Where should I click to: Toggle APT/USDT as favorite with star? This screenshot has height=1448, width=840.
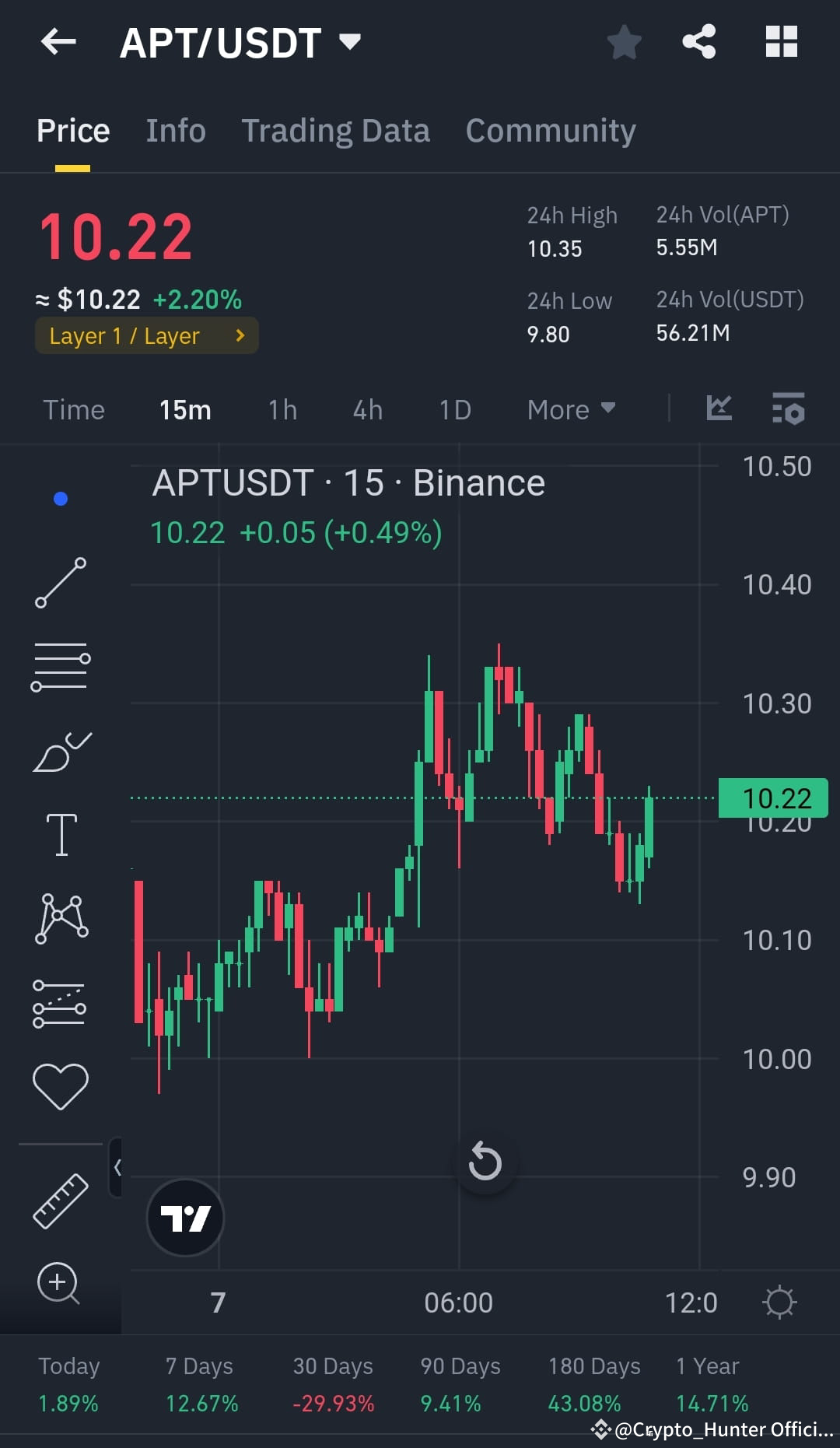click(625, 43)
